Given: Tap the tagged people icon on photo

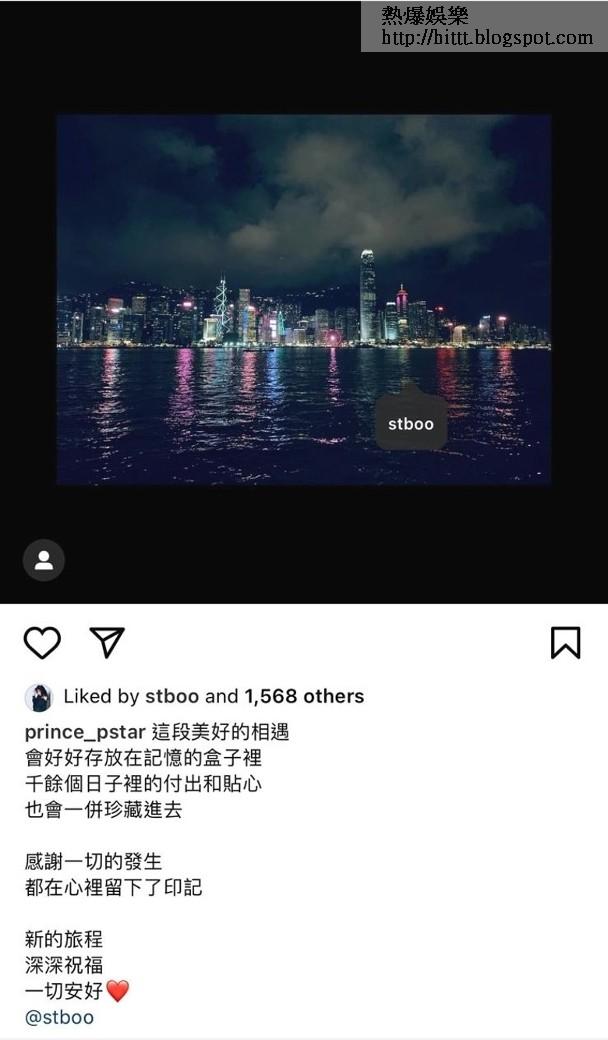Looking at the screenshot, I should (x=44, y=560).
